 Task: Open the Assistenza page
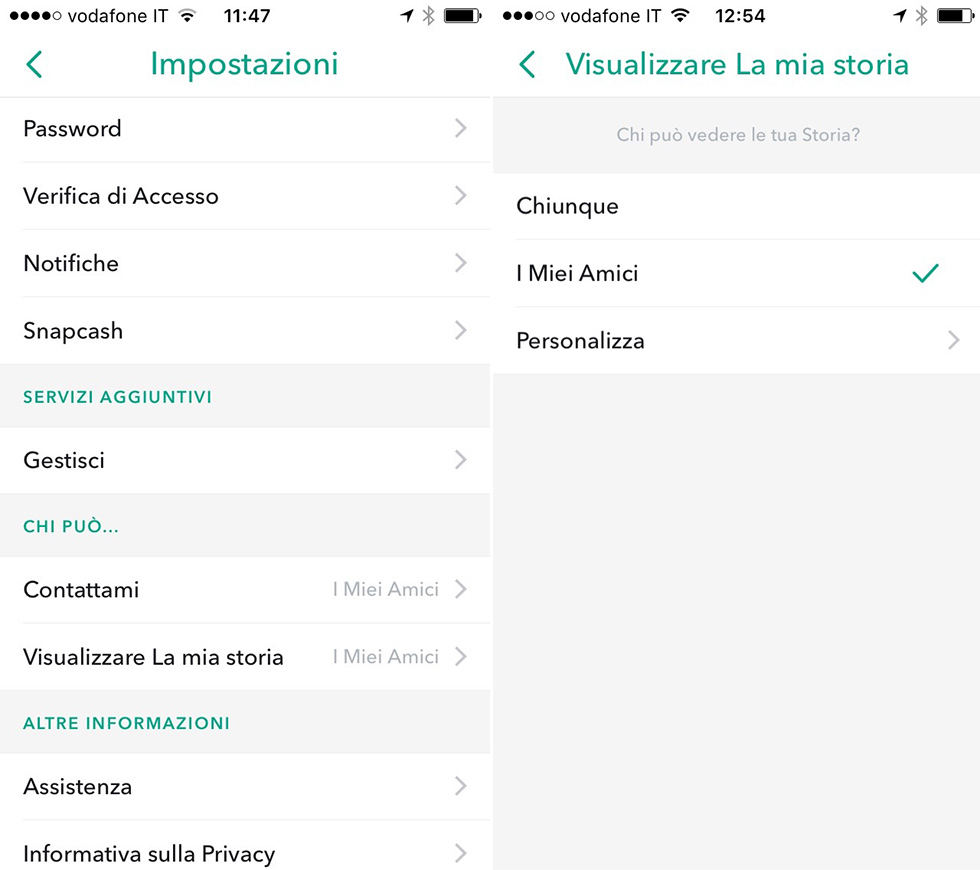pyautogui.click(x=245, y=786)
